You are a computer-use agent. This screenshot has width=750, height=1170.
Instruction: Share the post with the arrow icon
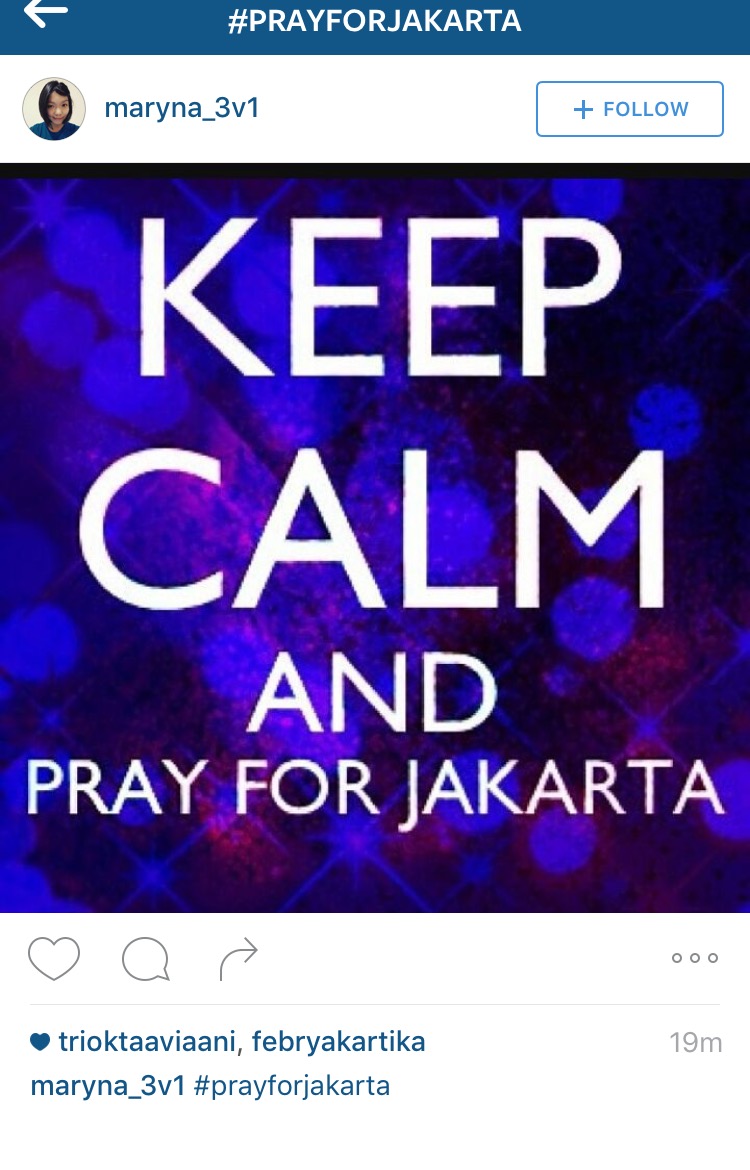pyautogui.click(x=238, y=959)
